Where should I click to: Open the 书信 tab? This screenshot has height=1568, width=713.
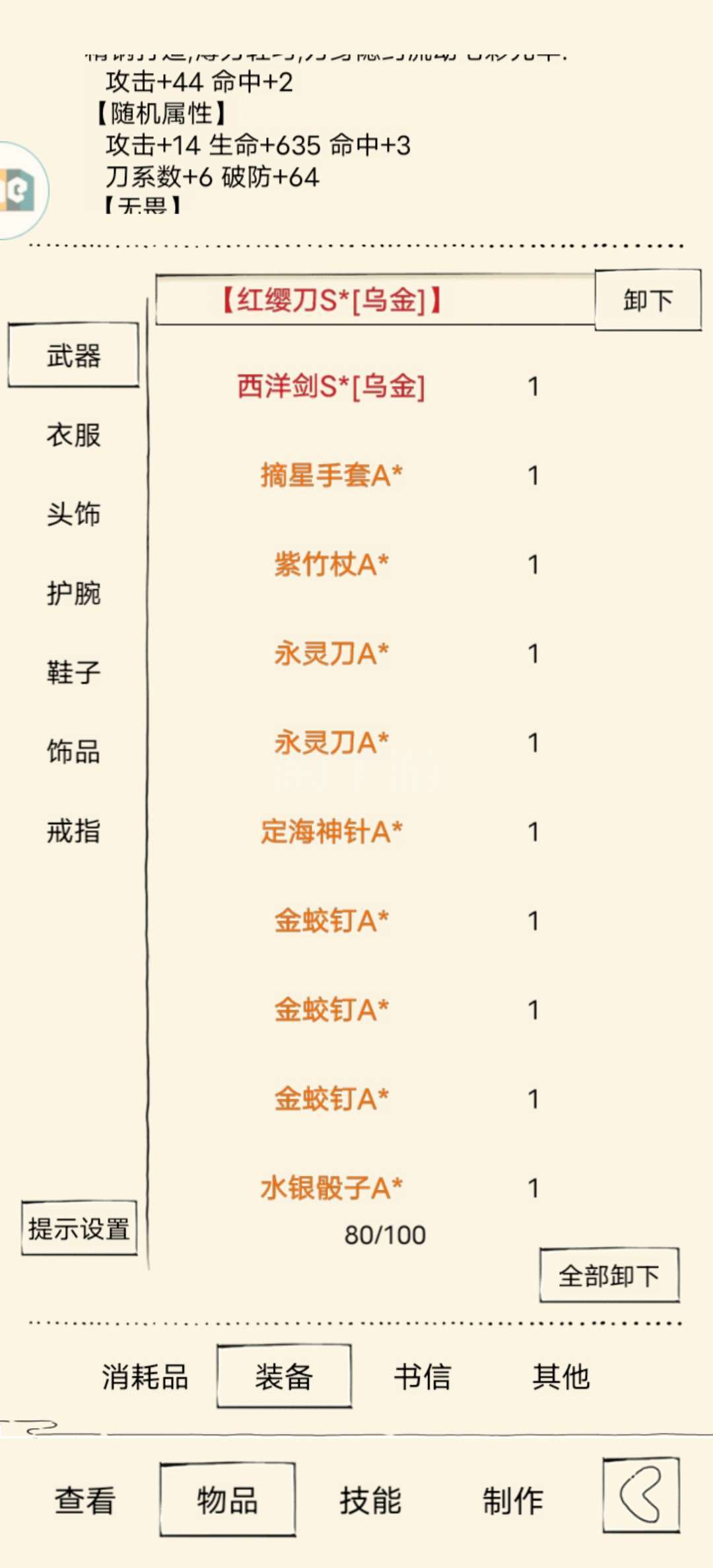click(422, 1377)
